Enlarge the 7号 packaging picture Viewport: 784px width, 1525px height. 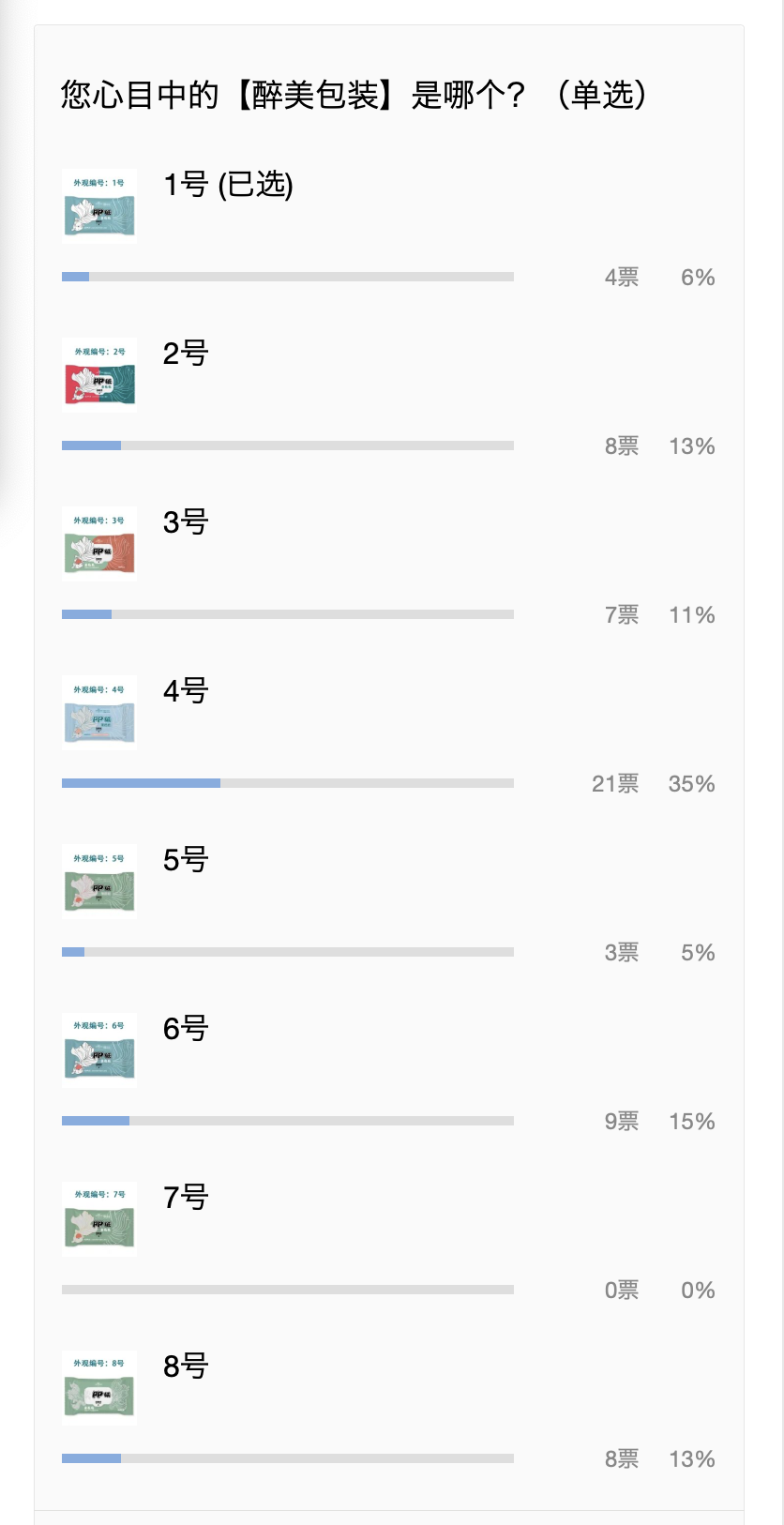coord(99,1219)
